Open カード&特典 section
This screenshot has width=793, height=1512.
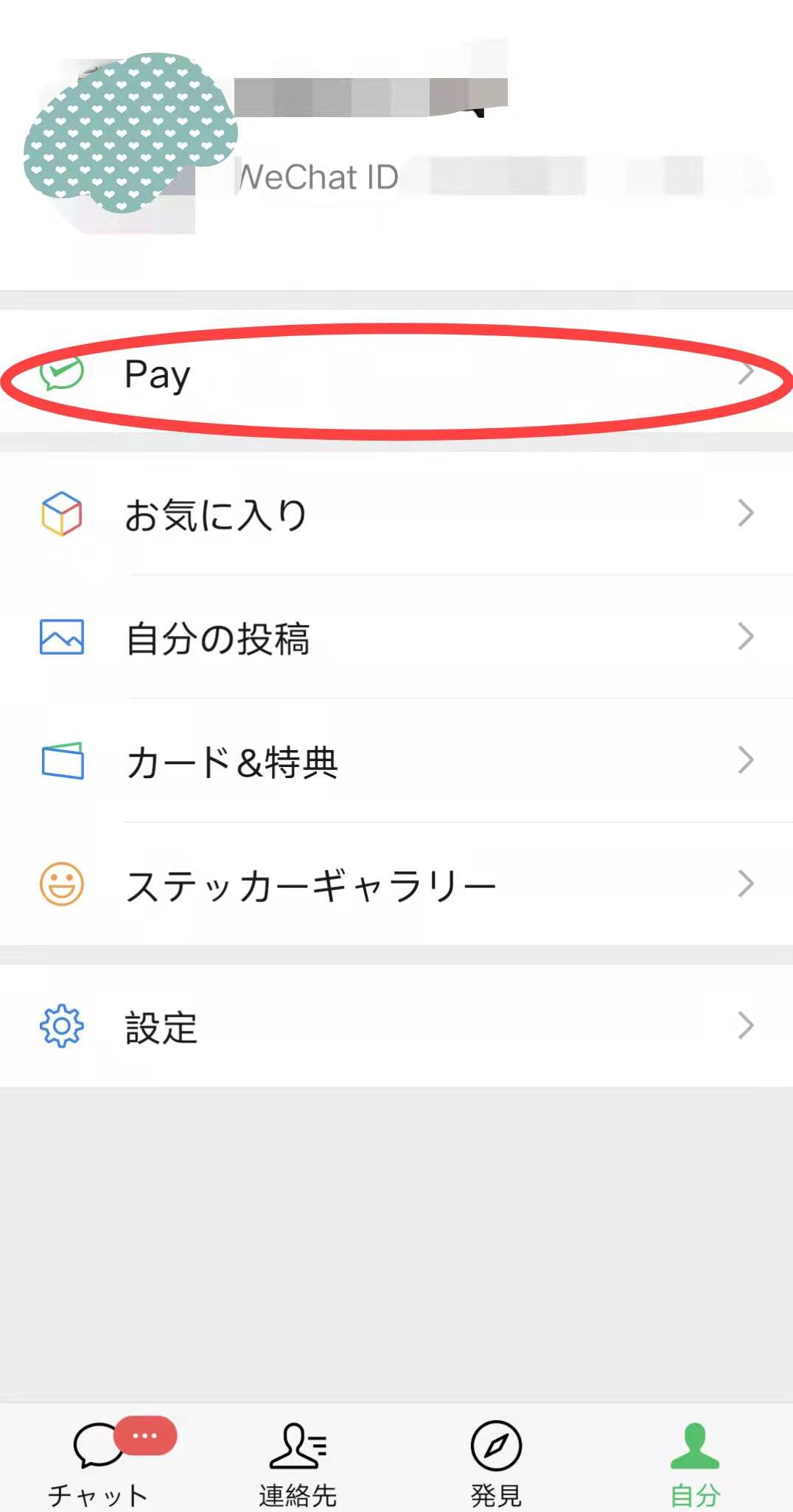point(396,762)
